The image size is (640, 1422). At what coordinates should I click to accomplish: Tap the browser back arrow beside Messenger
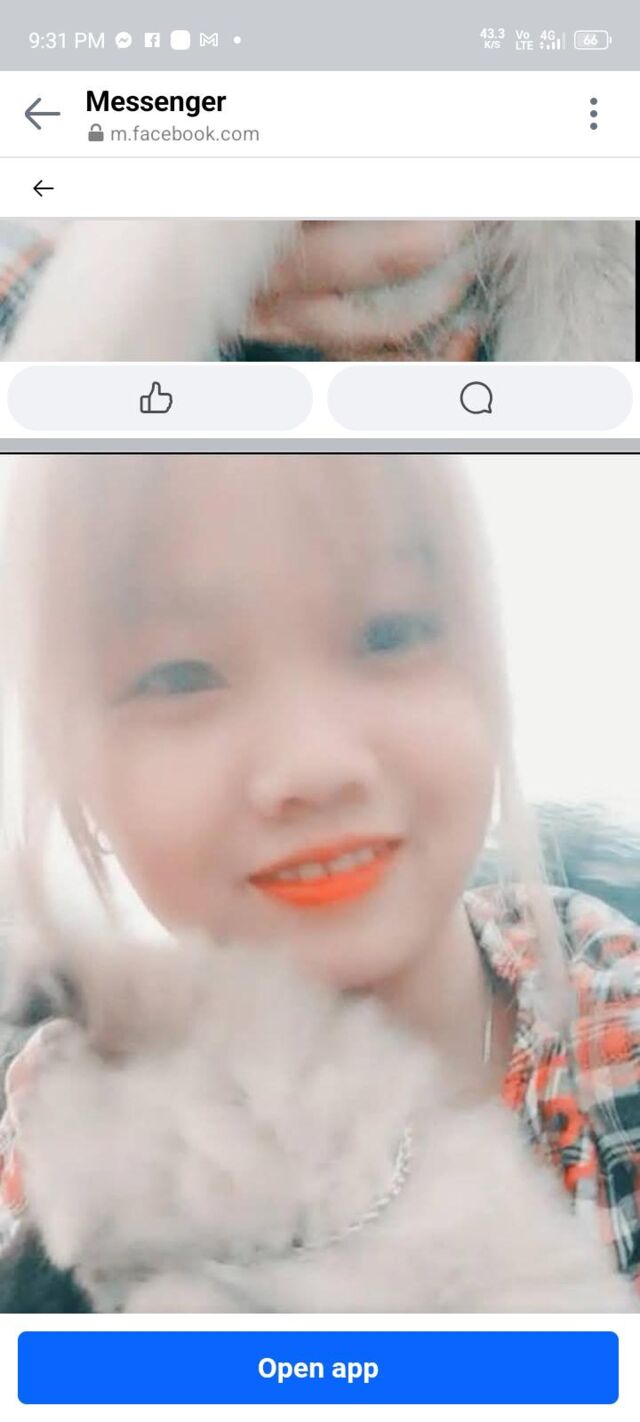42,114
